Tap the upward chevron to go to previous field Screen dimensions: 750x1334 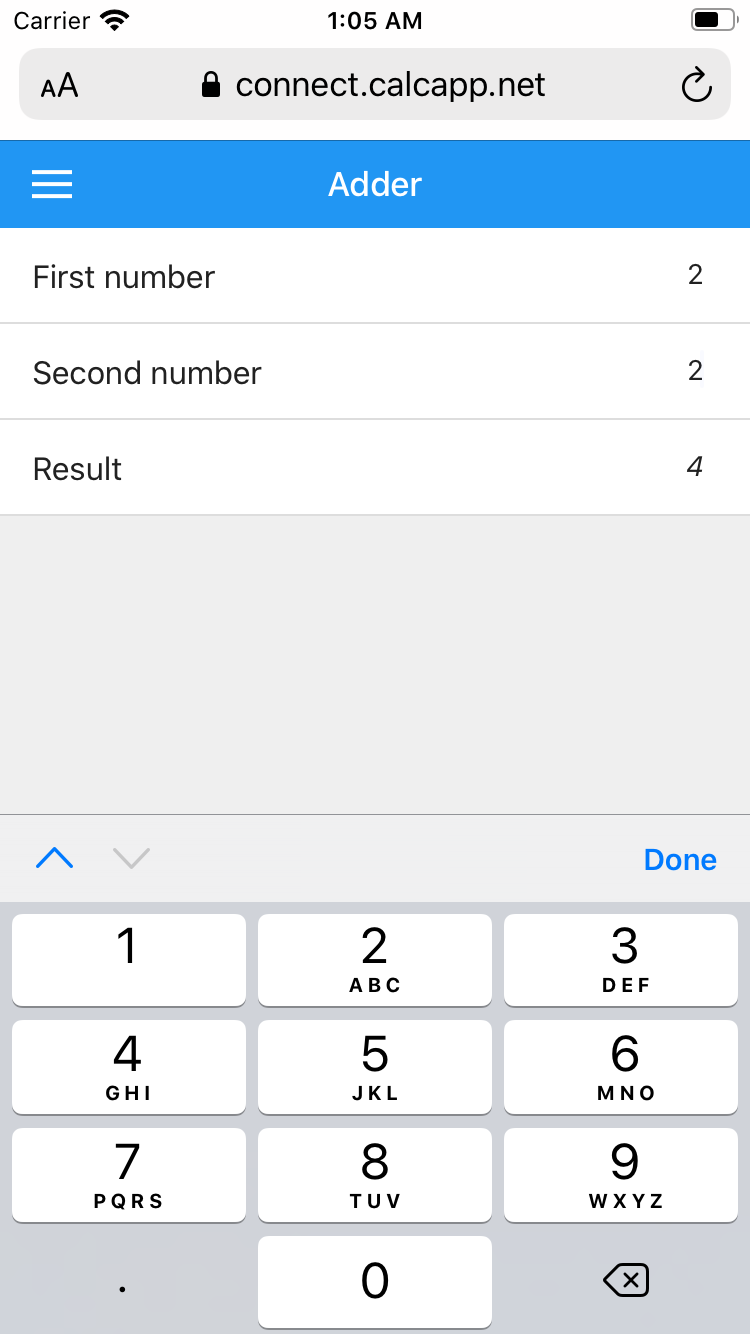point(54,858)
